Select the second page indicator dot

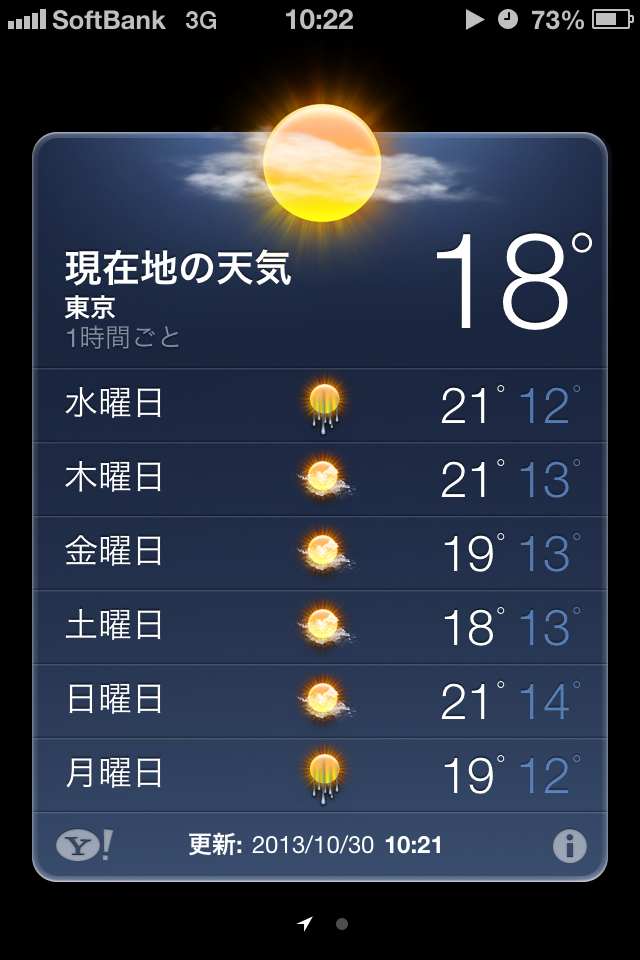tap(342, 924)
